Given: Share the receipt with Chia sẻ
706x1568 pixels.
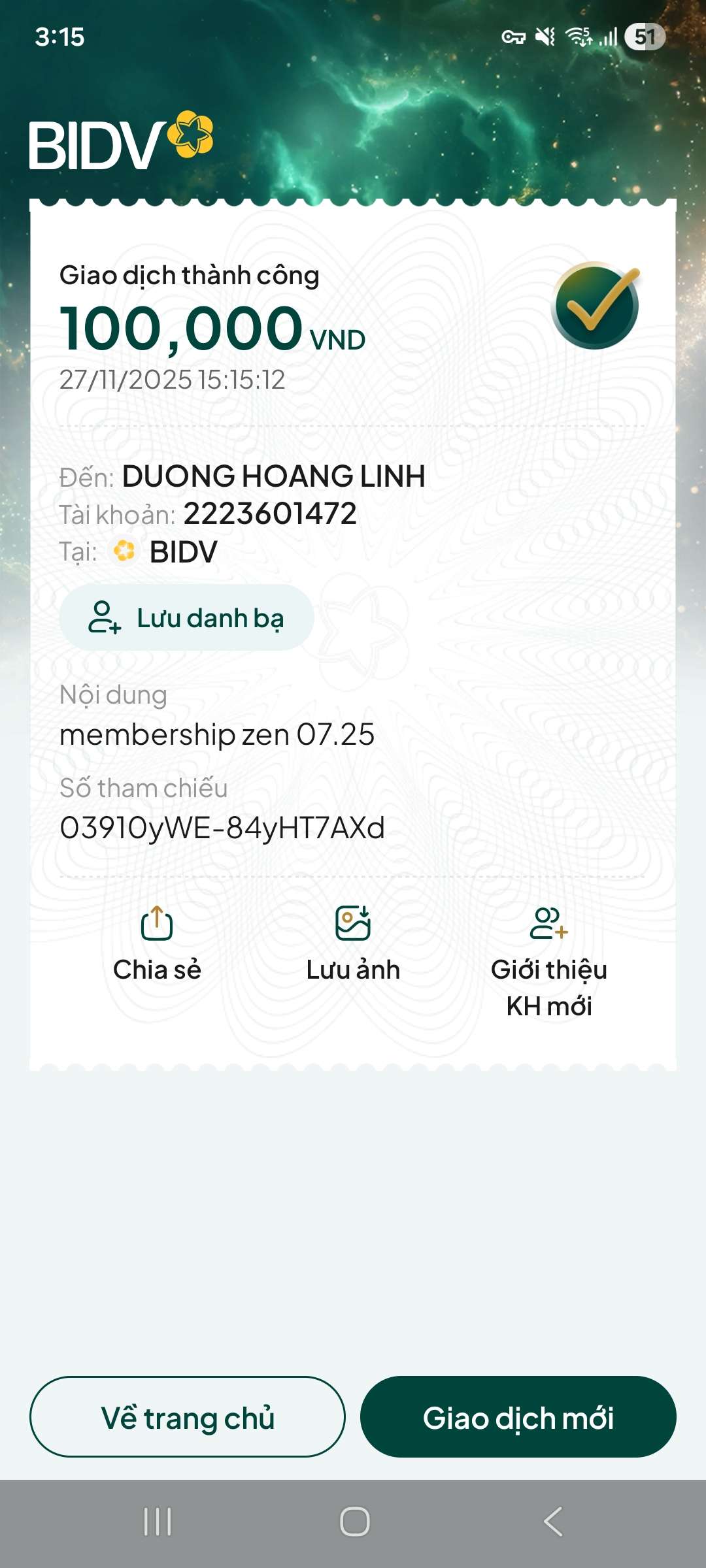Looking at the screenshot, I should pyautogui.click(x=157, y=944).
